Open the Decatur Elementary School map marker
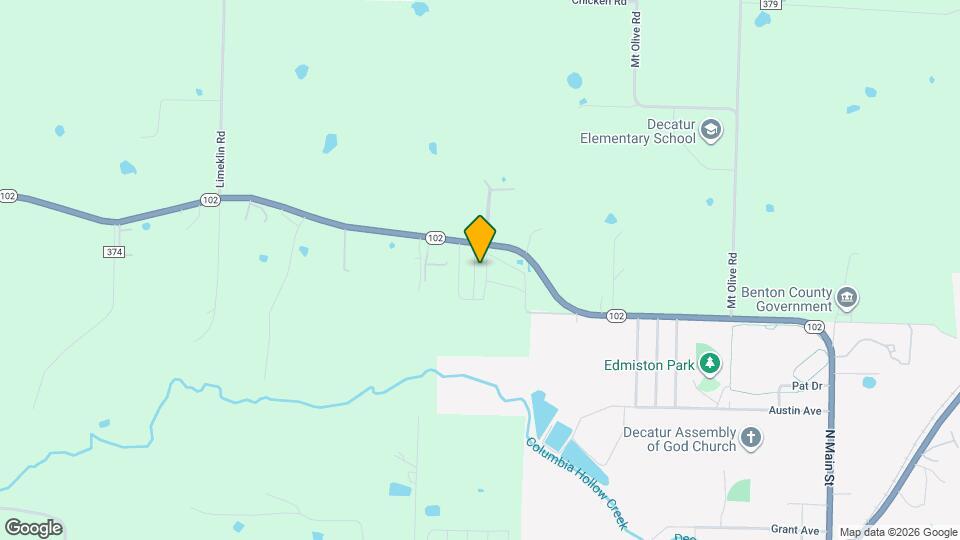 click(x=710, y=129)
